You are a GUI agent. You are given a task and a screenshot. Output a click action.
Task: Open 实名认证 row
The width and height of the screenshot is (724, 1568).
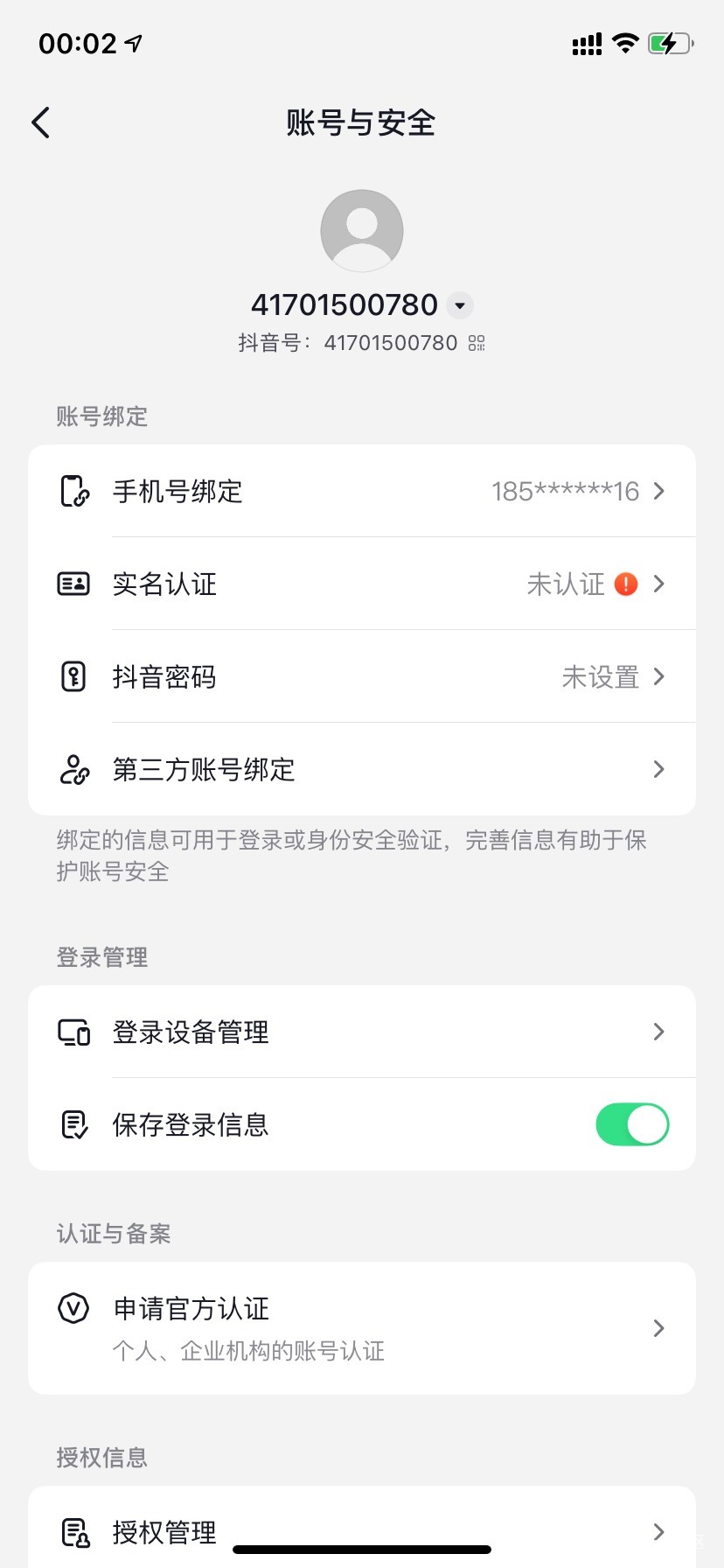(362, 584)
